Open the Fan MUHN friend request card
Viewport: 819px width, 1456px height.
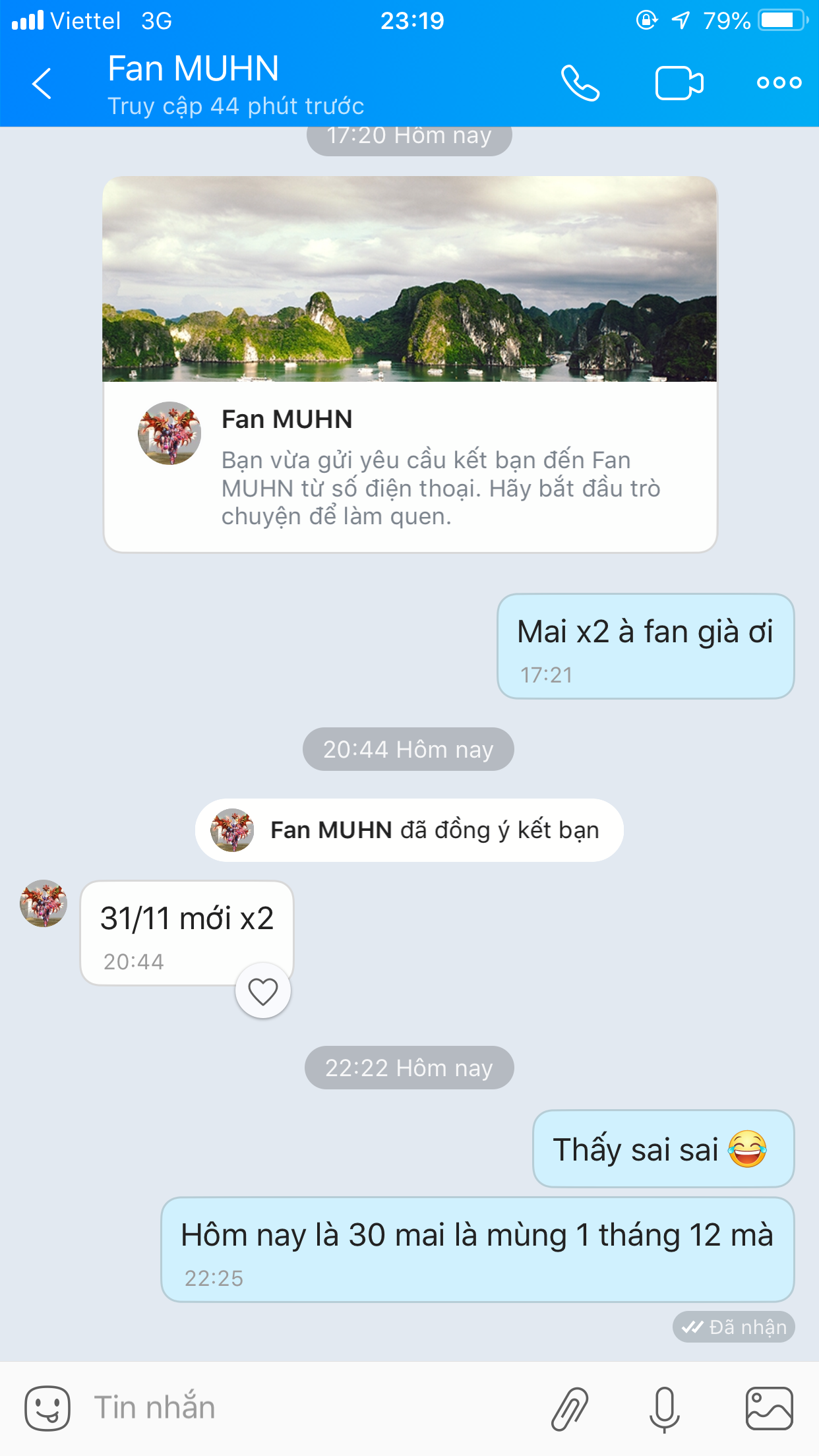pyautogui.click(x=409, y=364)
